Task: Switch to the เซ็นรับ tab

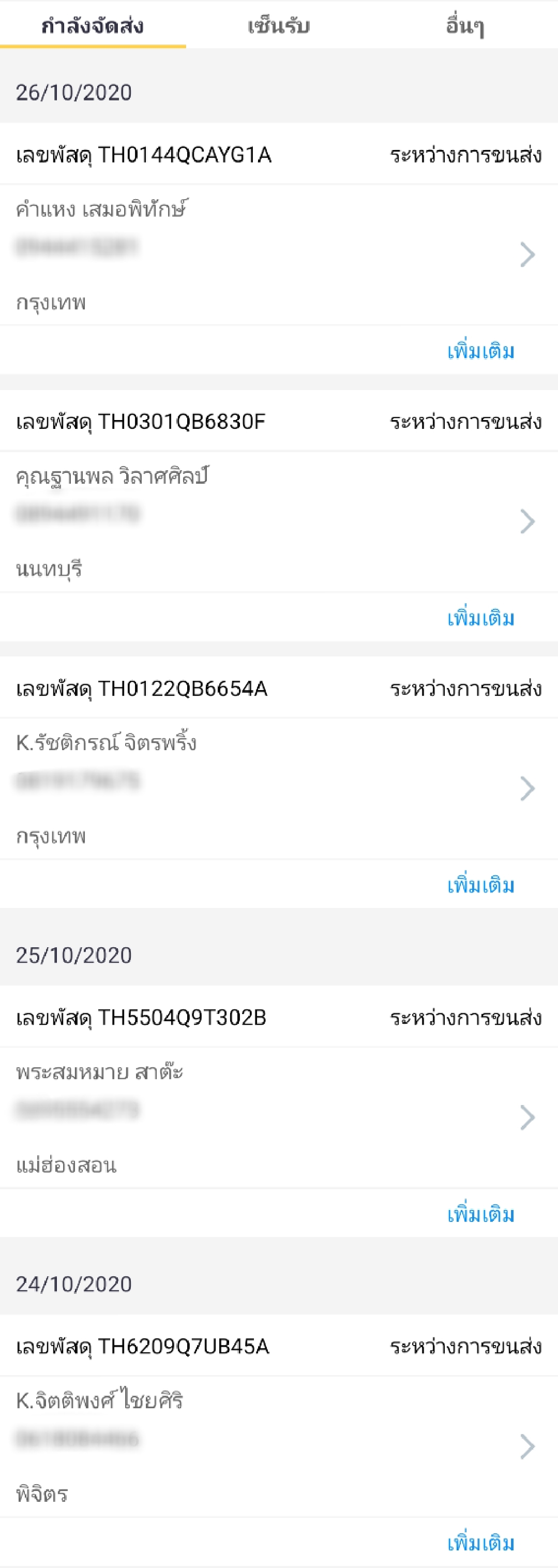Action: pos(279,25)
